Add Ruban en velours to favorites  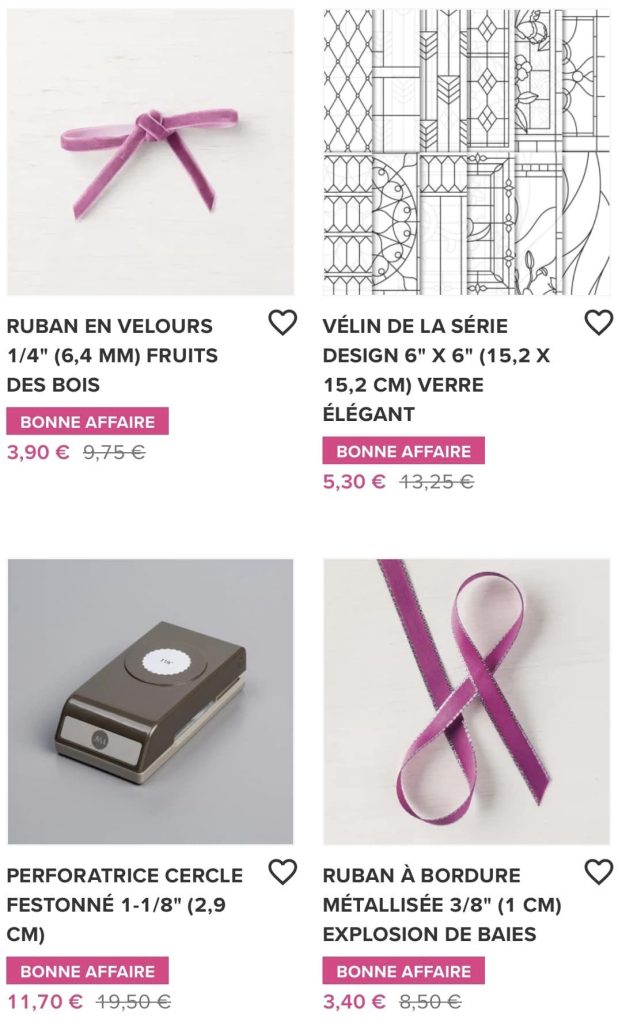(283, 323)
